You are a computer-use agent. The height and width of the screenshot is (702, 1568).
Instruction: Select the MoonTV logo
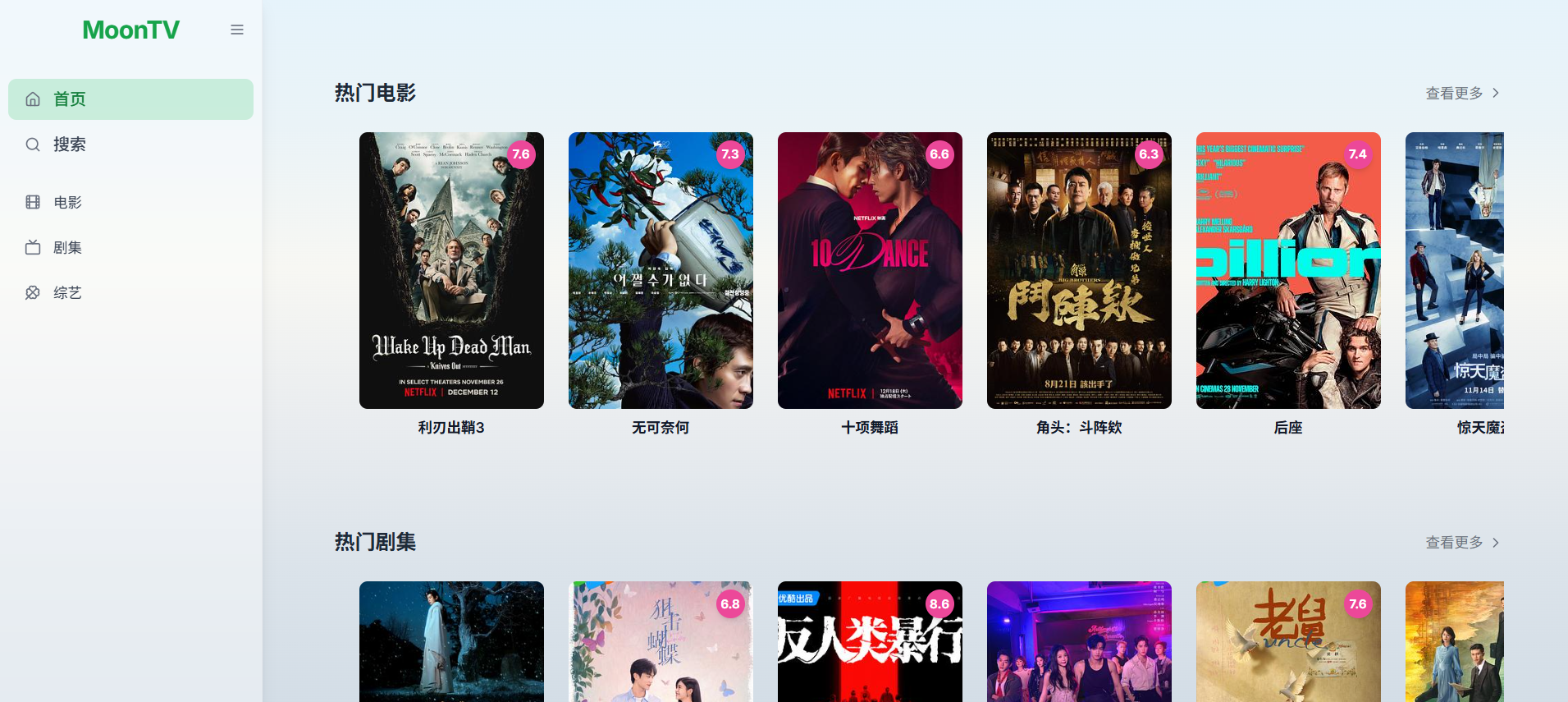click(131, 30)
